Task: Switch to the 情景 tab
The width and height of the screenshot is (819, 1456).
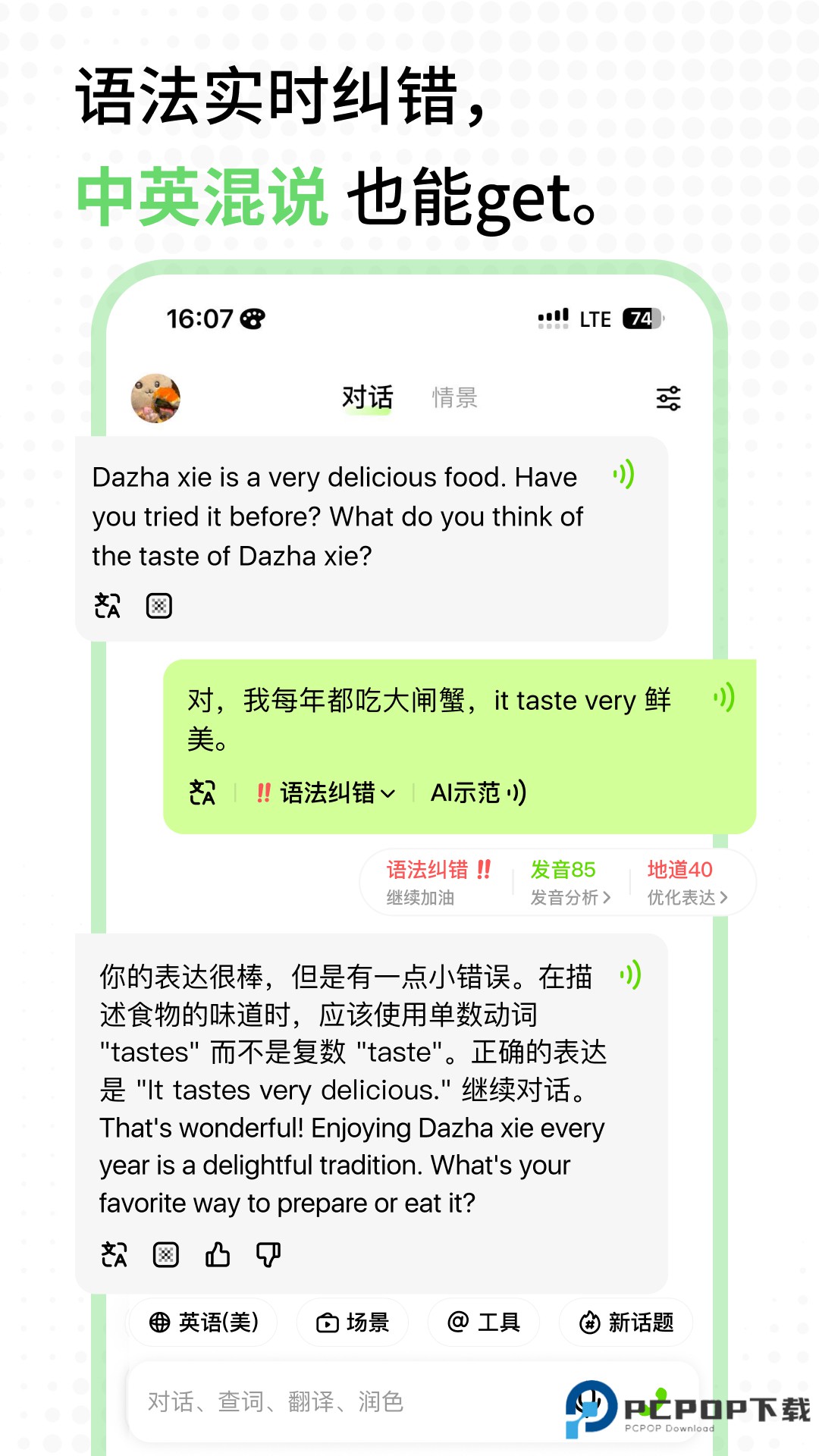Action: coord(453,397)
